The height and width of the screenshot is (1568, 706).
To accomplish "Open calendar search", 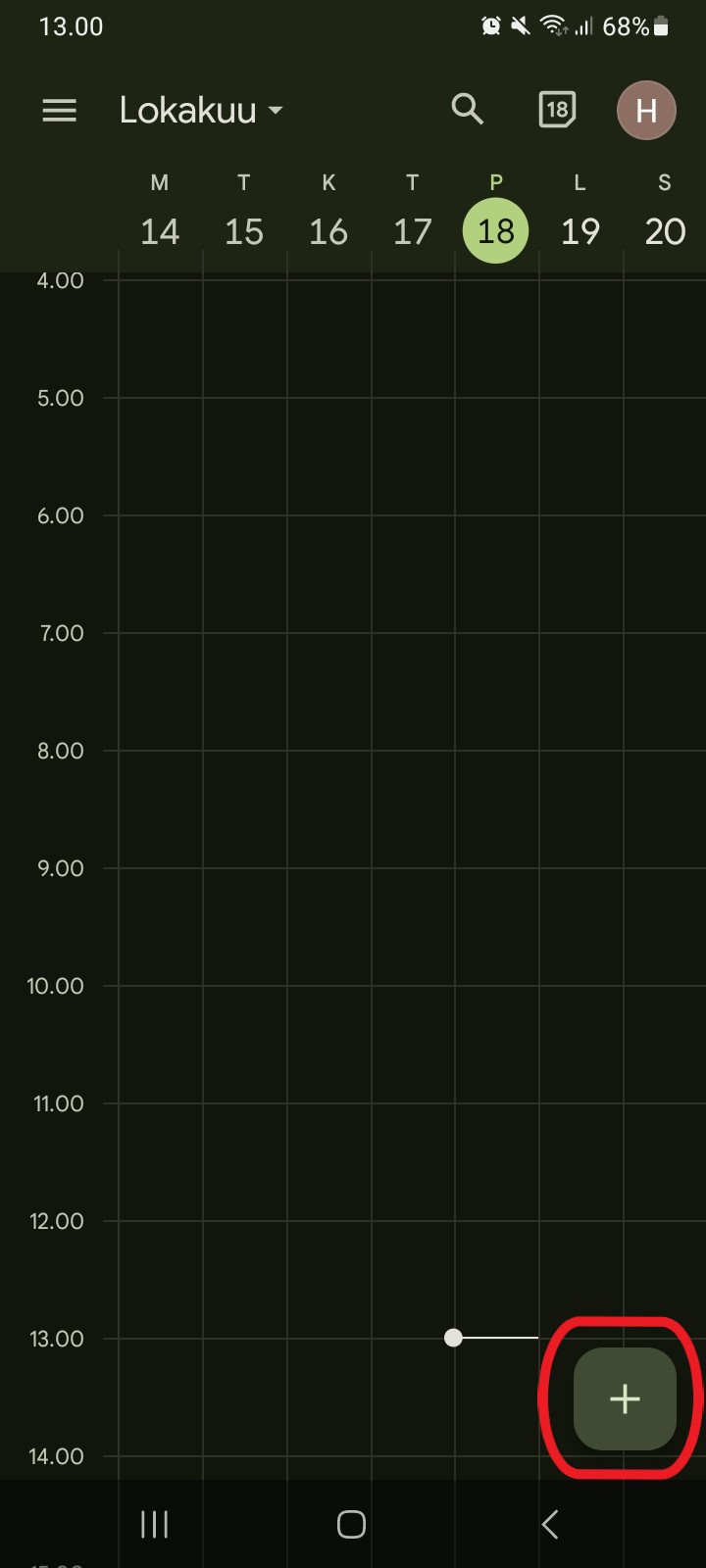I will [x=468, y=110].
